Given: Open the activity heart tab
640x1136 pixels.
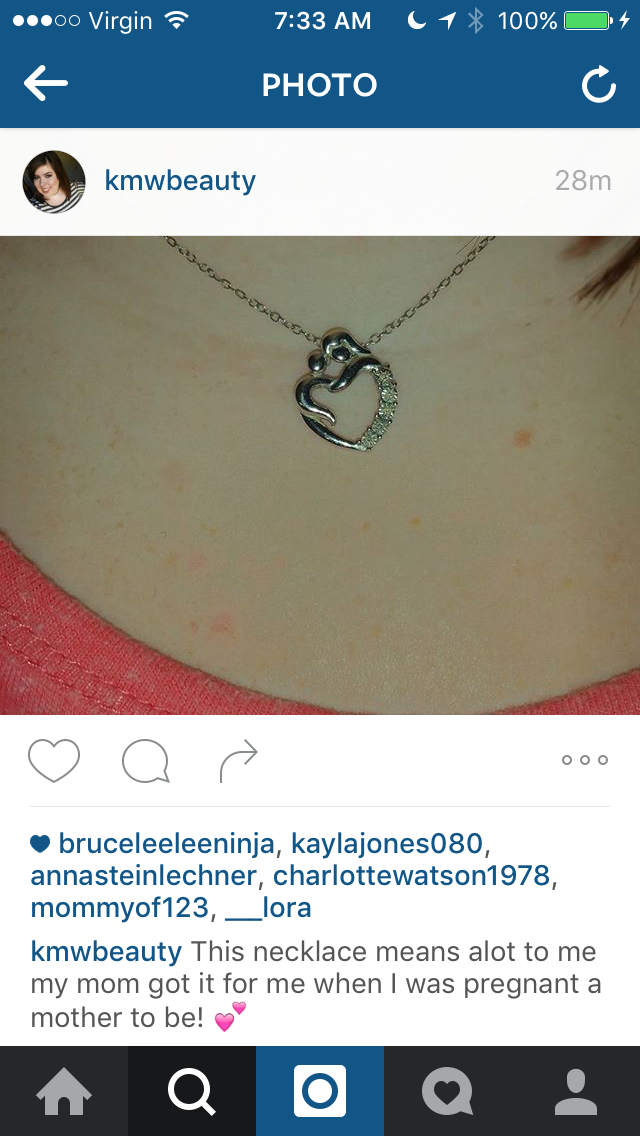Looking at the screenshot, I should (x=448, y=1091).
